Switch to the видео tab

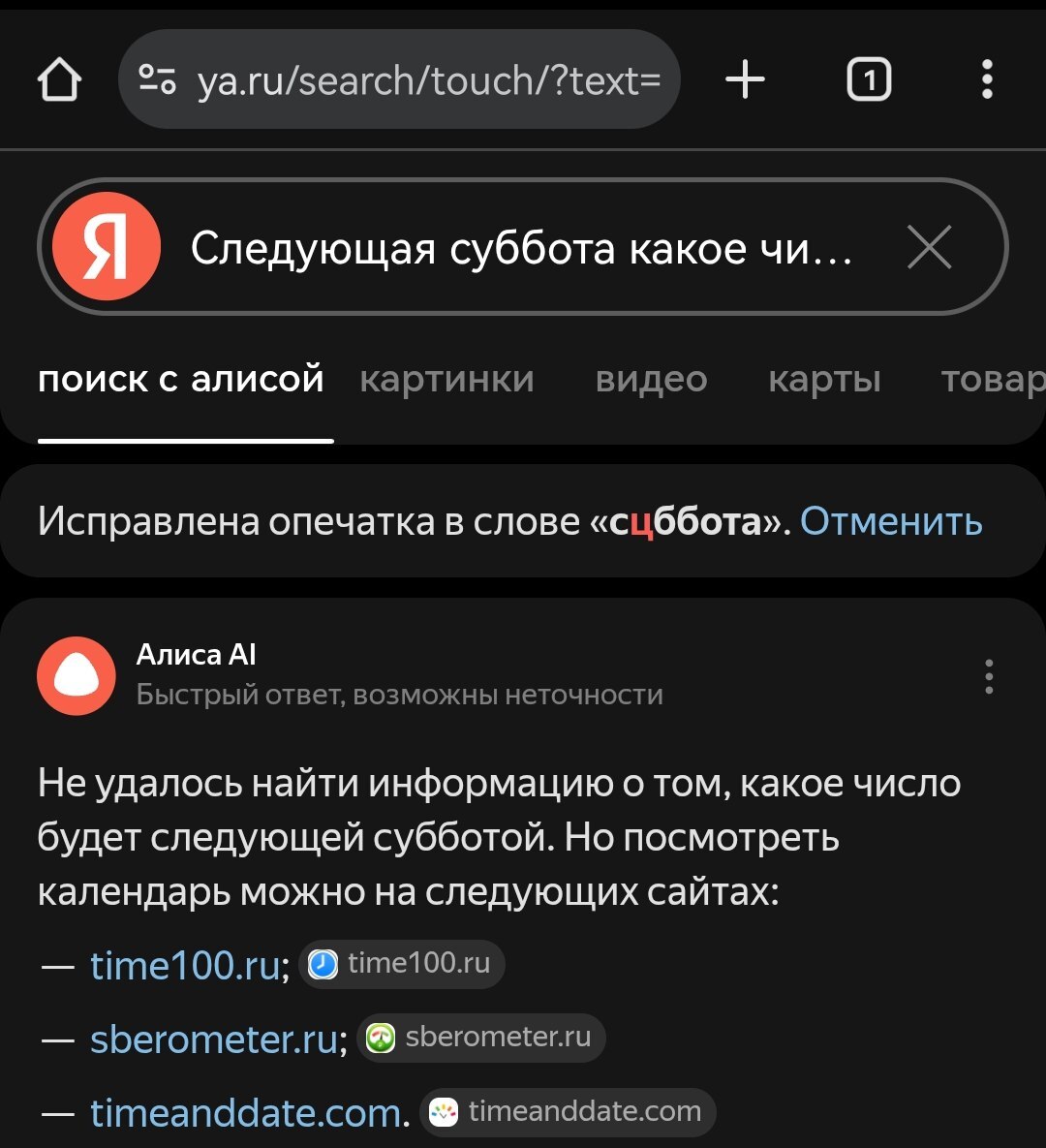651,380
